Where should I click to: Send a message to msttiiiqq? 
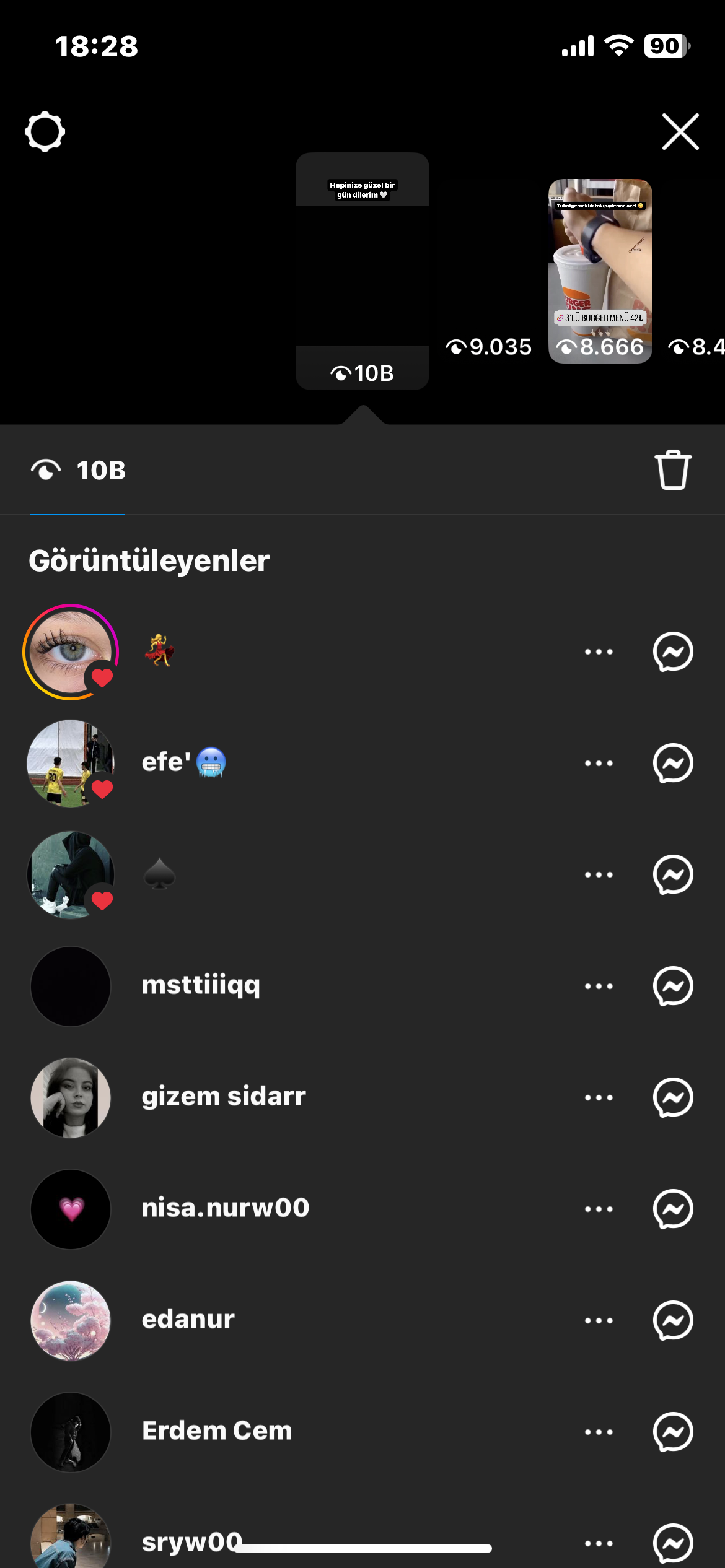click(x=673, y=986)
